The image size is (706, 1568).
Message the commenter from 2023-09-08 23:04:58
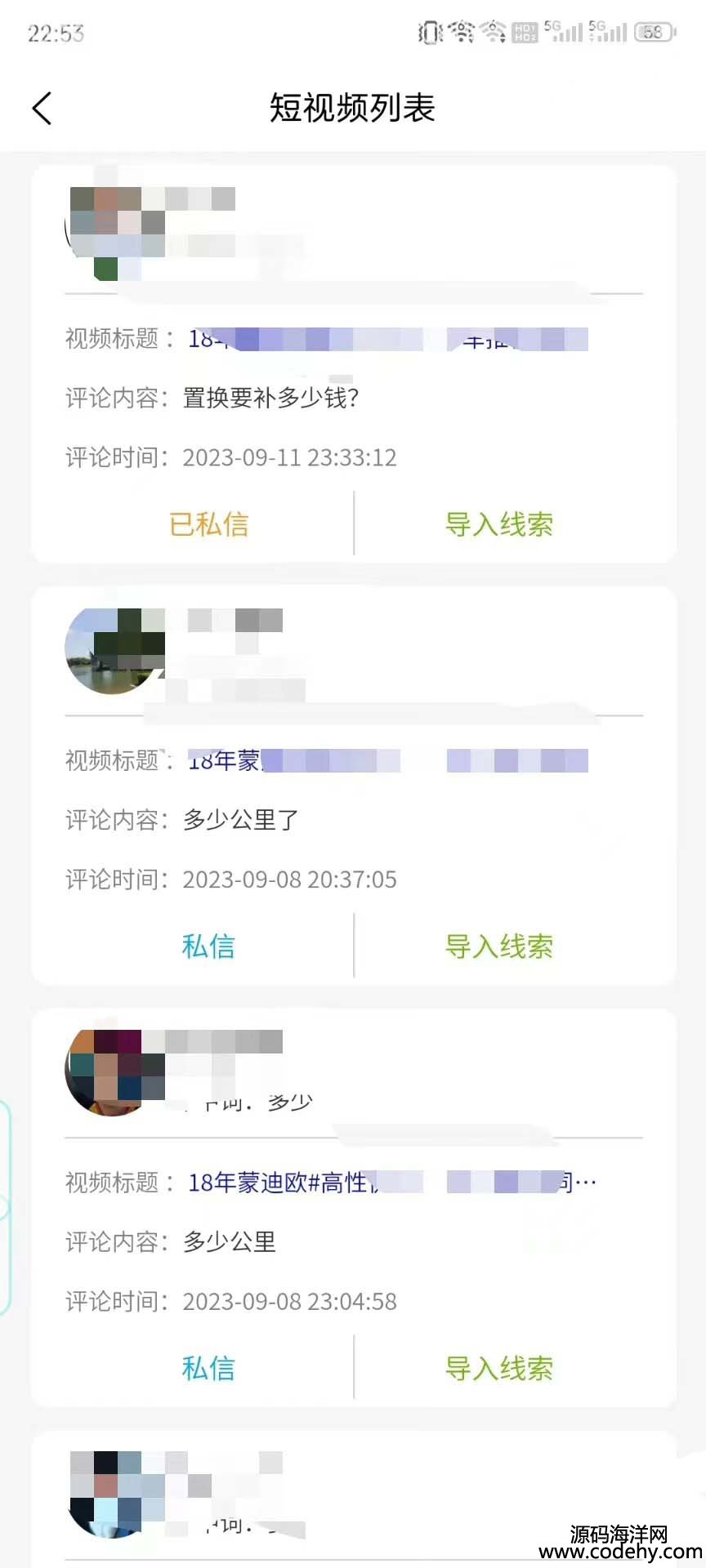click(x=208, y=1368)
